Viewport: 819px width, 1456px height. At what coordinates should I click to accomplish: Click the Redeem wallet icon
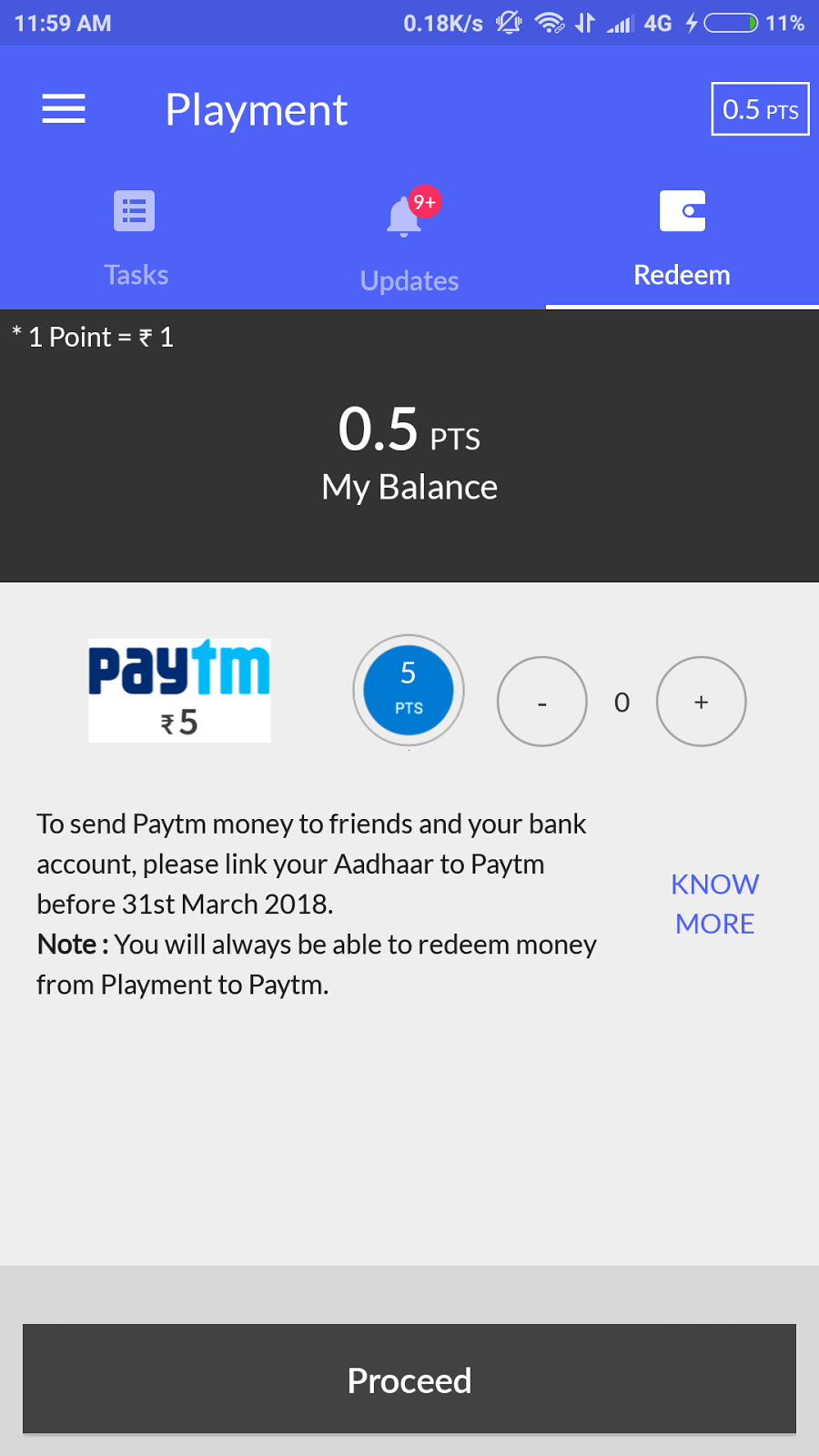(682, 210)
